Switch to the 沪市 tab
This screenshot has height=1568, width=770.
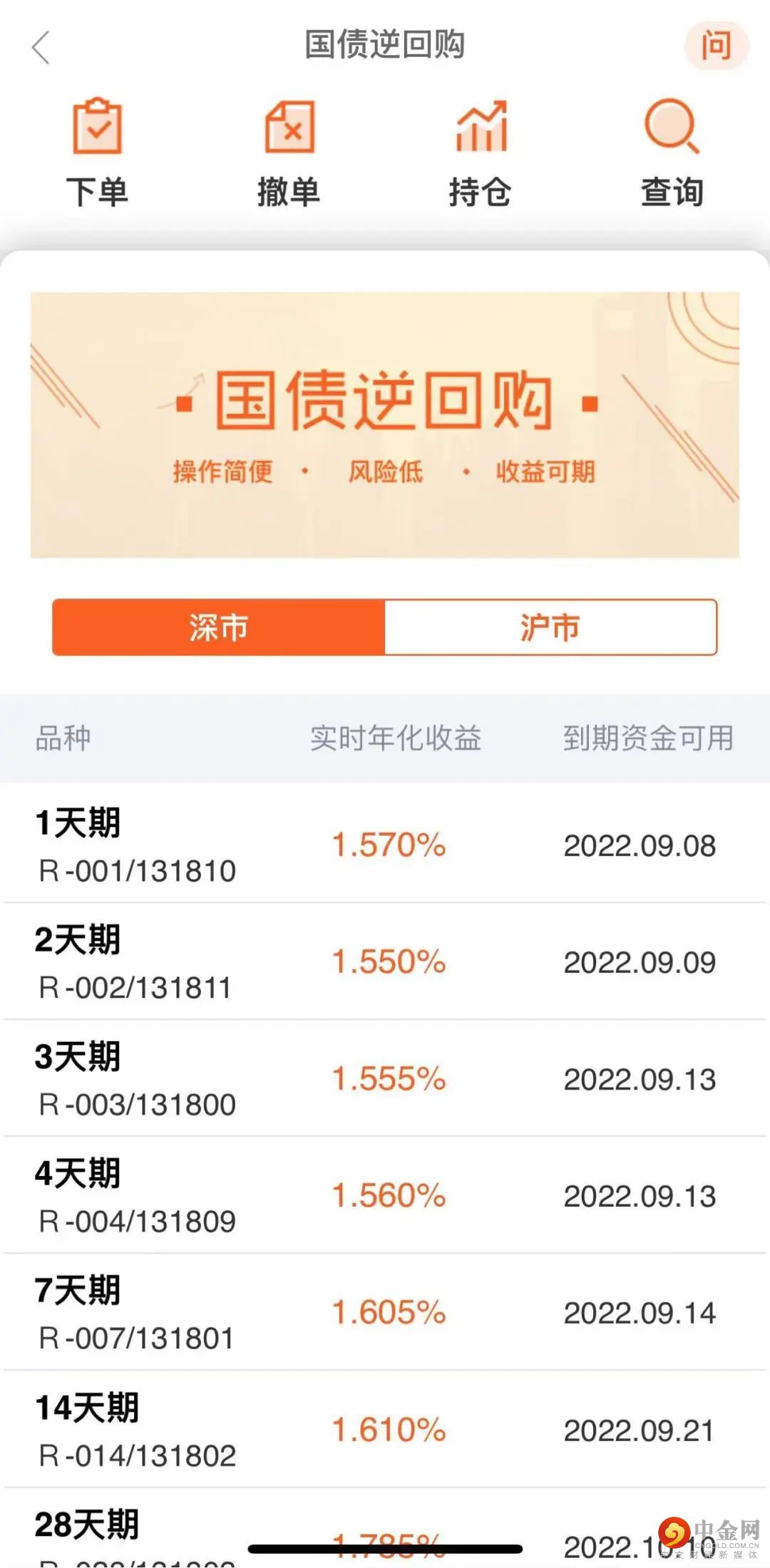[550, 627]
